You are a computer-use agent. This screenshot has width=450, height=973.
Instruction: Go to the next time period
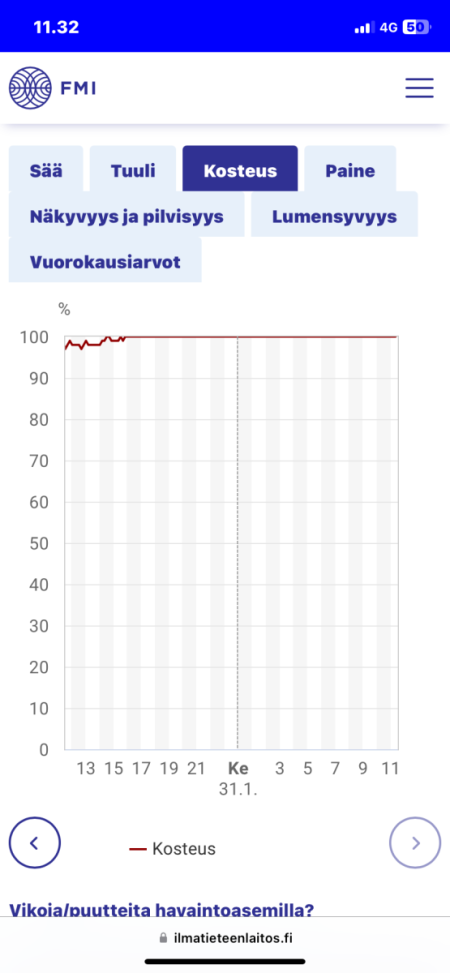point(415,843)
